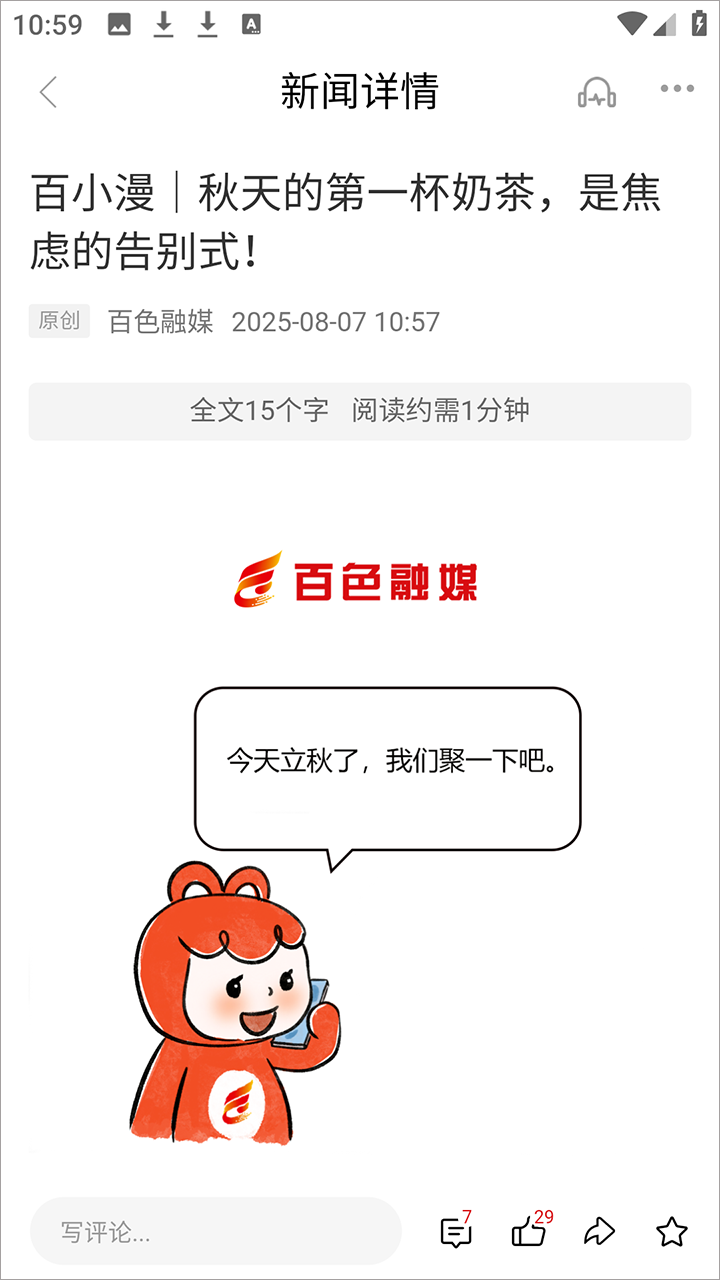Favorite the article with the star

[x=672, y=1231]
